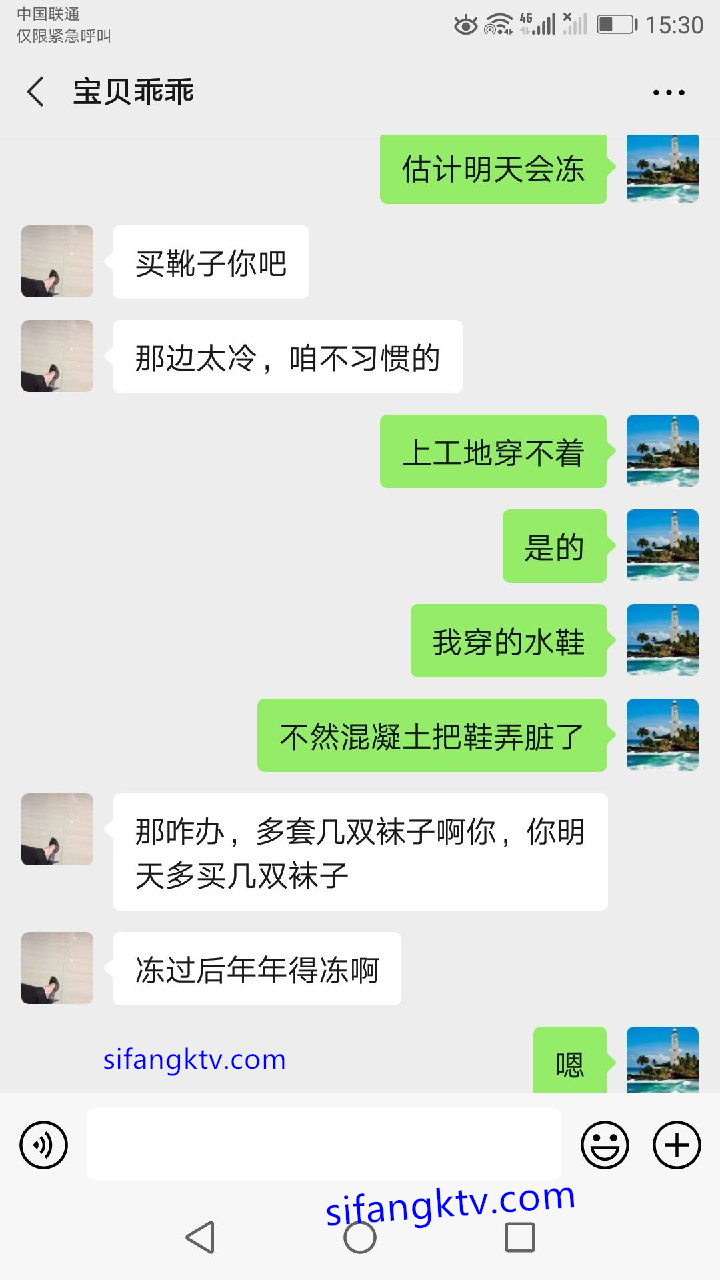Open the plus attachments panel

coord(677,1144)
